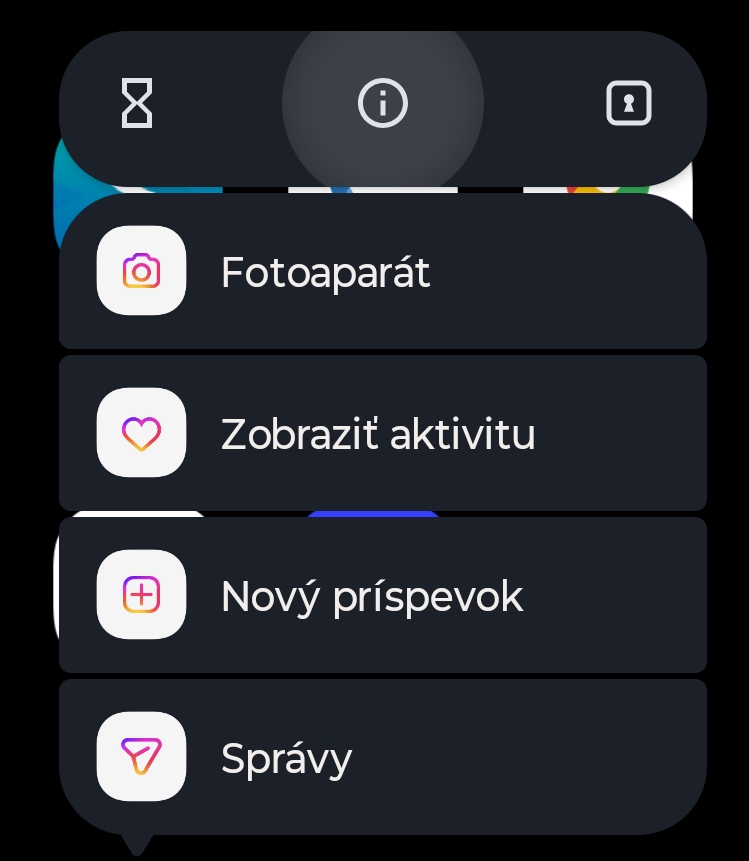Select the Zobraziť aktivitu menu entry
Screen dimensions: 749x861
[x=382, y=433]
